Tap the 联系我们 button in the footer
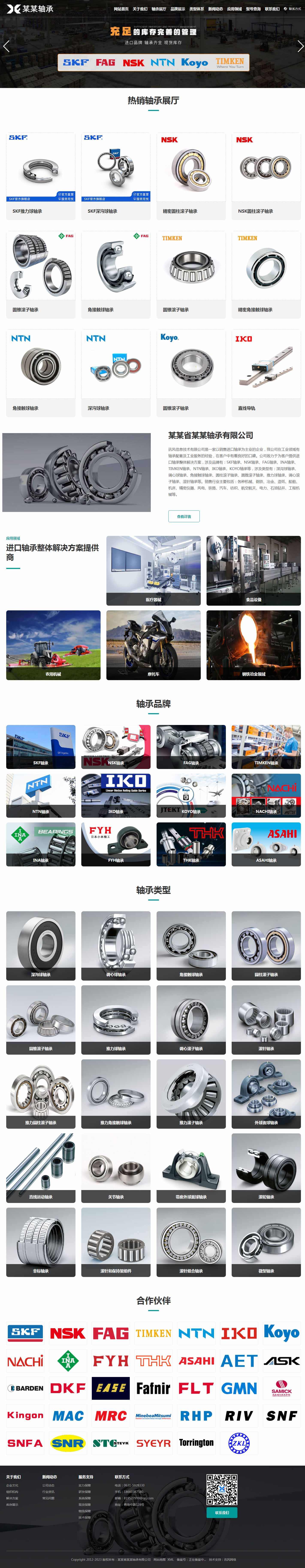Screen dimensions: 305x1568 222,1512
